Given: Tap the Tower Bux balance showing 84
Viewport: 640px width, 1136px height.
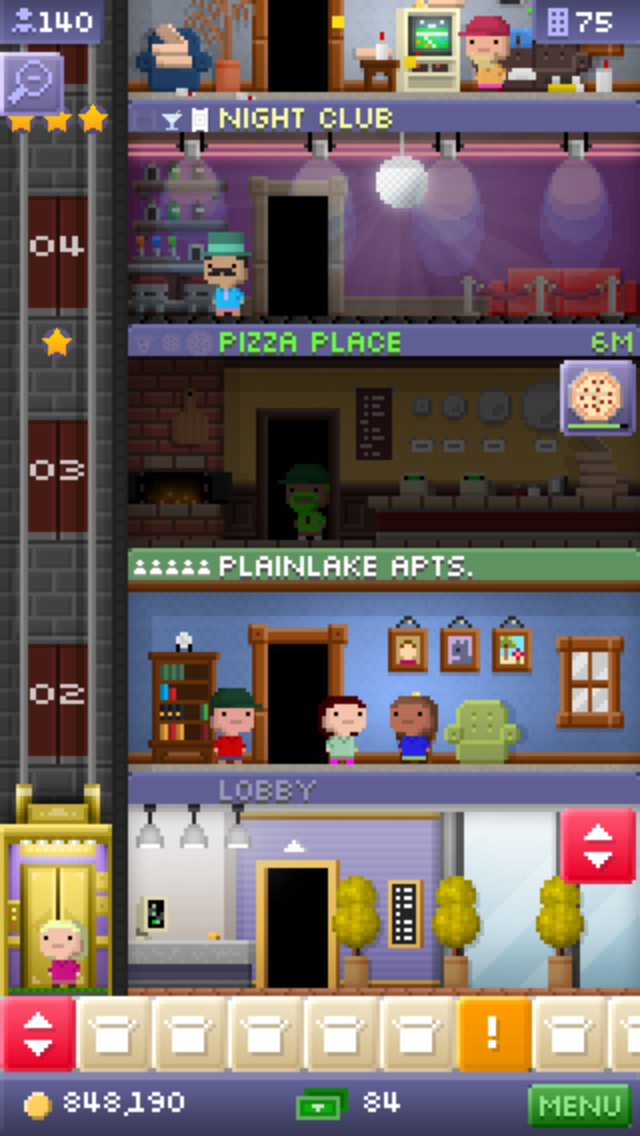Looking at the screenshot, I should pyautogui.click(x=350, y=1104).
